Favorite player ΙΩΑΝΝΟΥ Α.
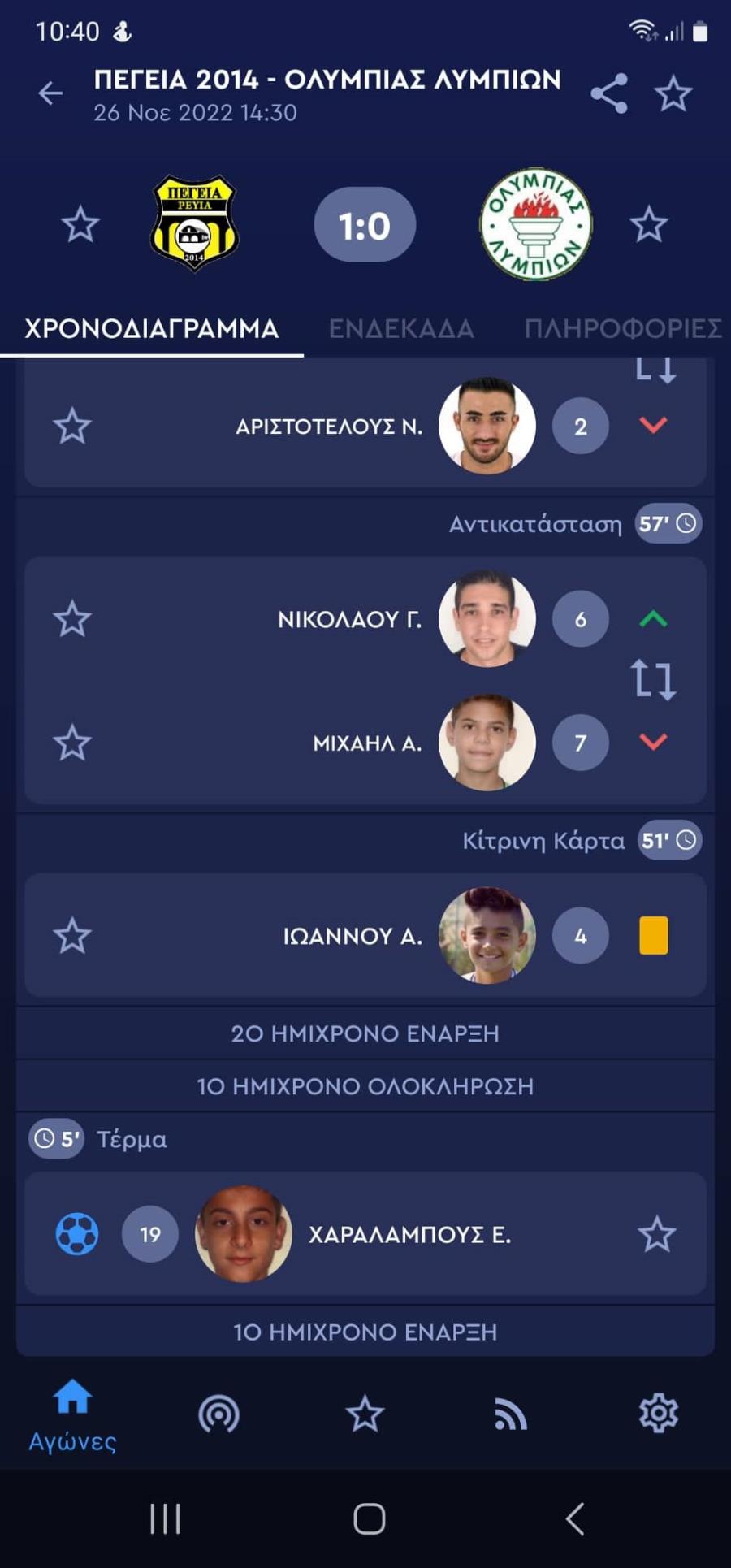The image size is (731, 1568). 72,936
